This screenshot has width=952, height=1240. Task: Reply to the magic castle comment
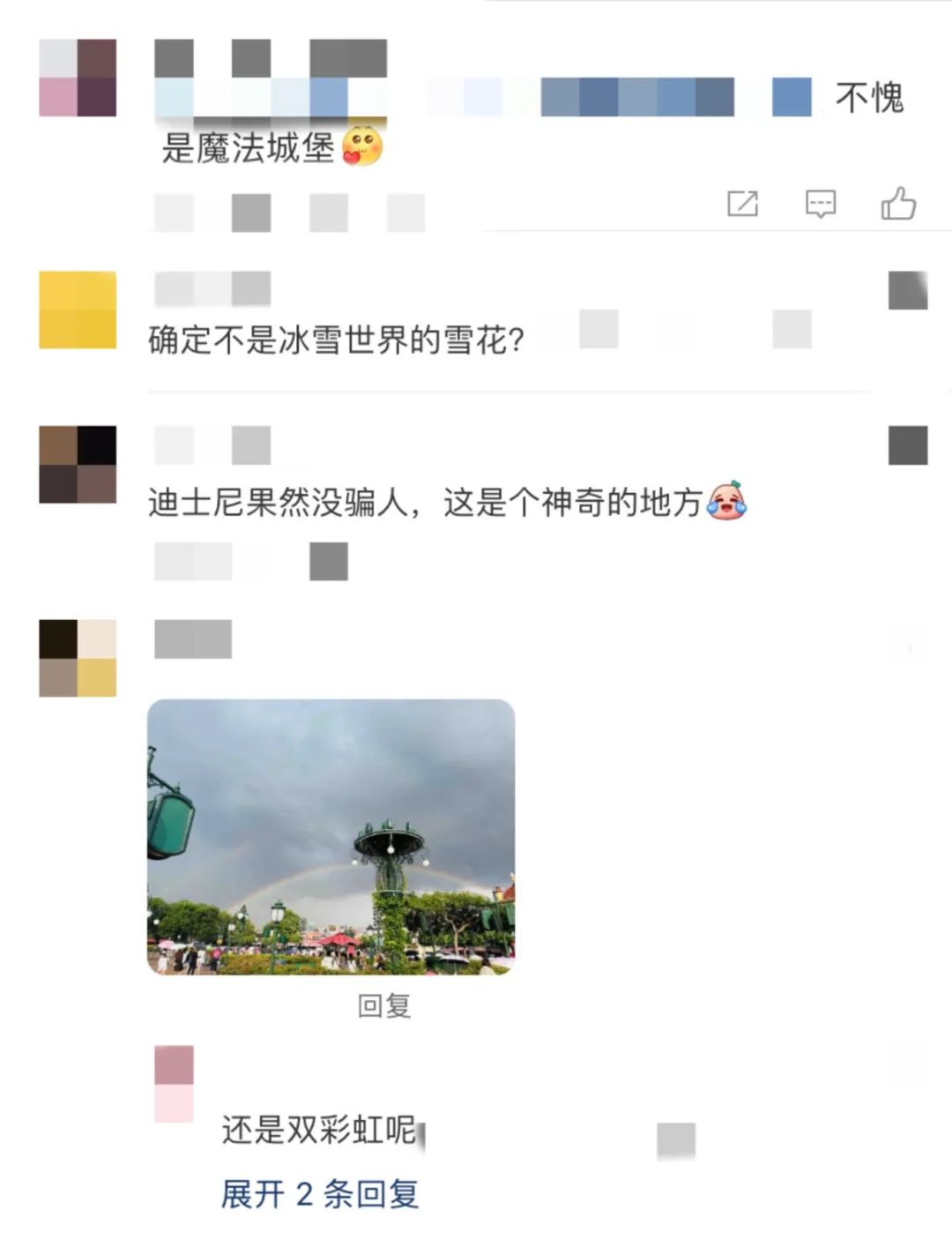820,204
